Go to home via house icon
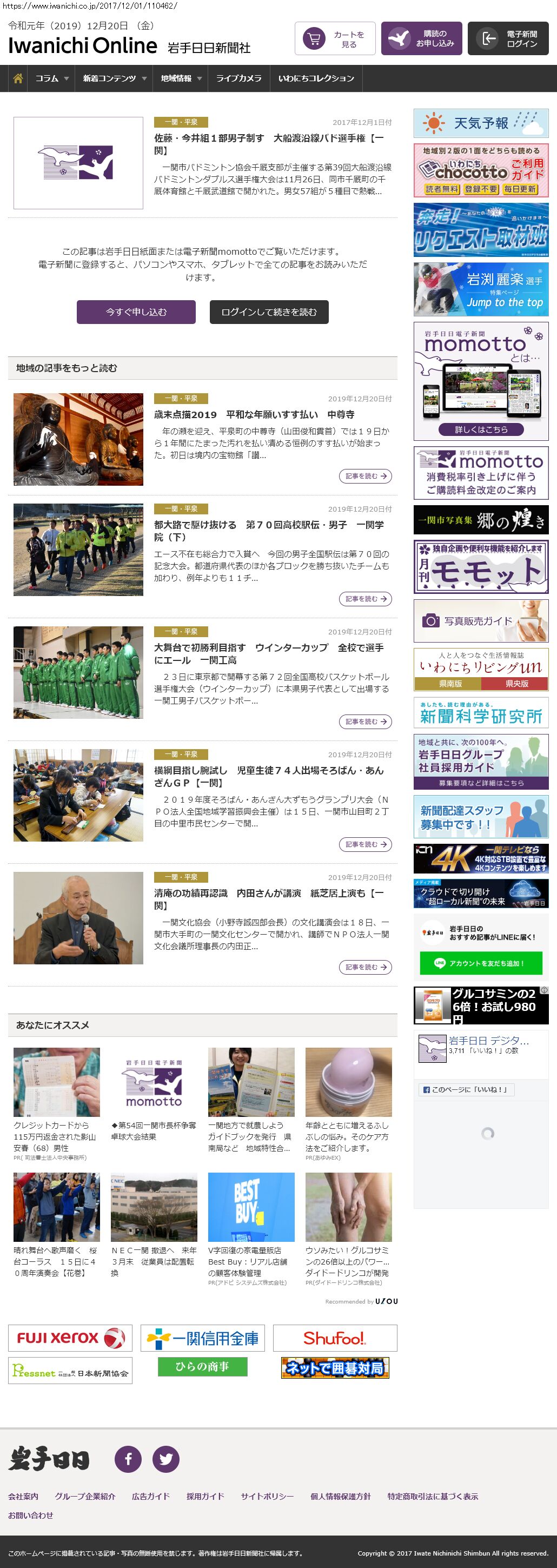 (x=18, y=78)
